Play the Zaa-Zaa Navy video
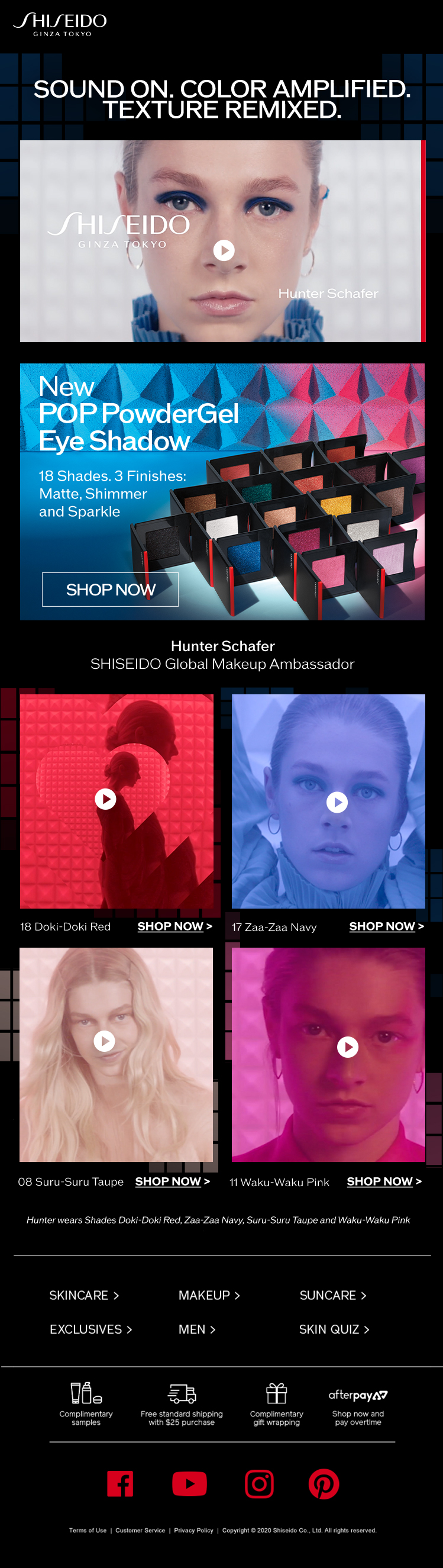Screen dimensions: 443x1568 point(337,802)
